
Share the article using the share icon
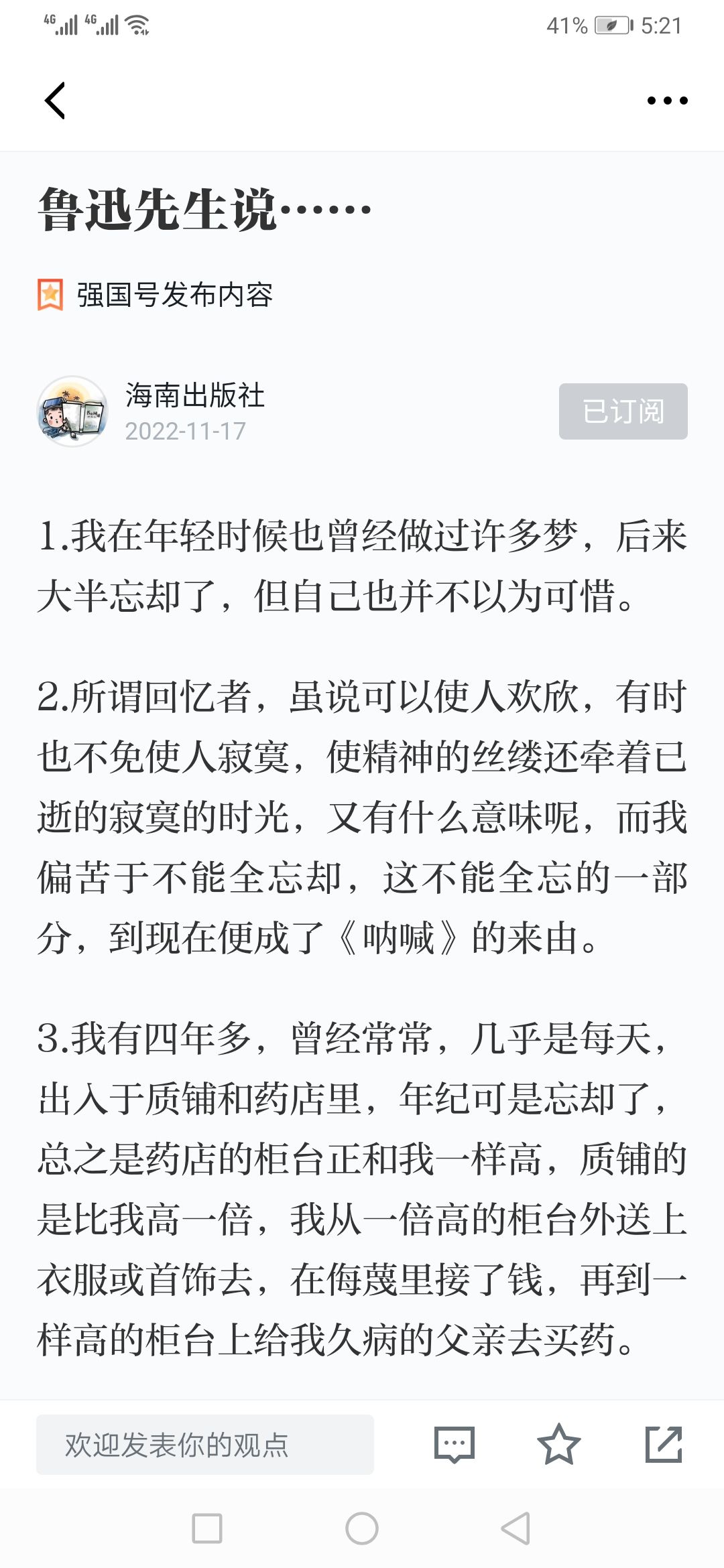[664, 1444]
